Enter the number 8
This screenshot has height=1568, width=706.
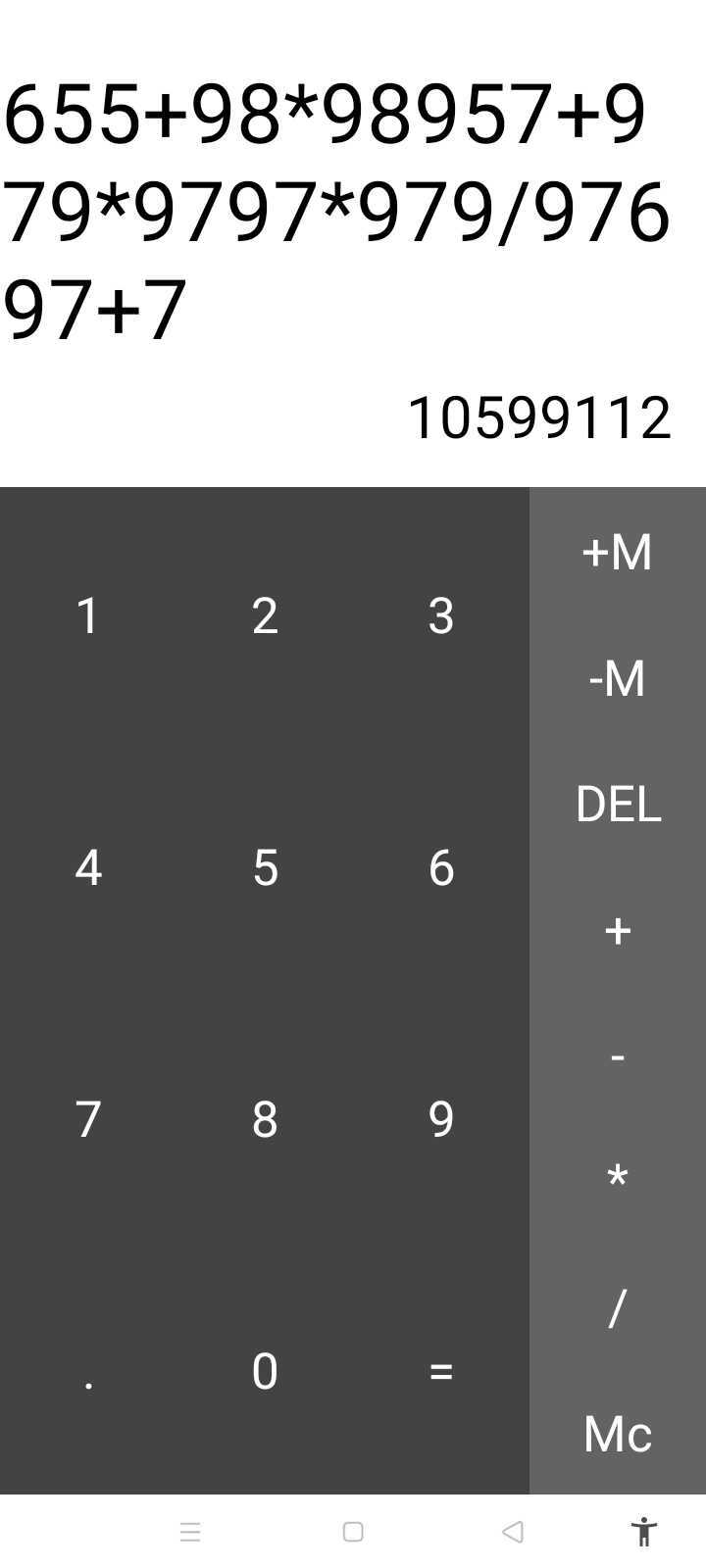coord(265,1118)
